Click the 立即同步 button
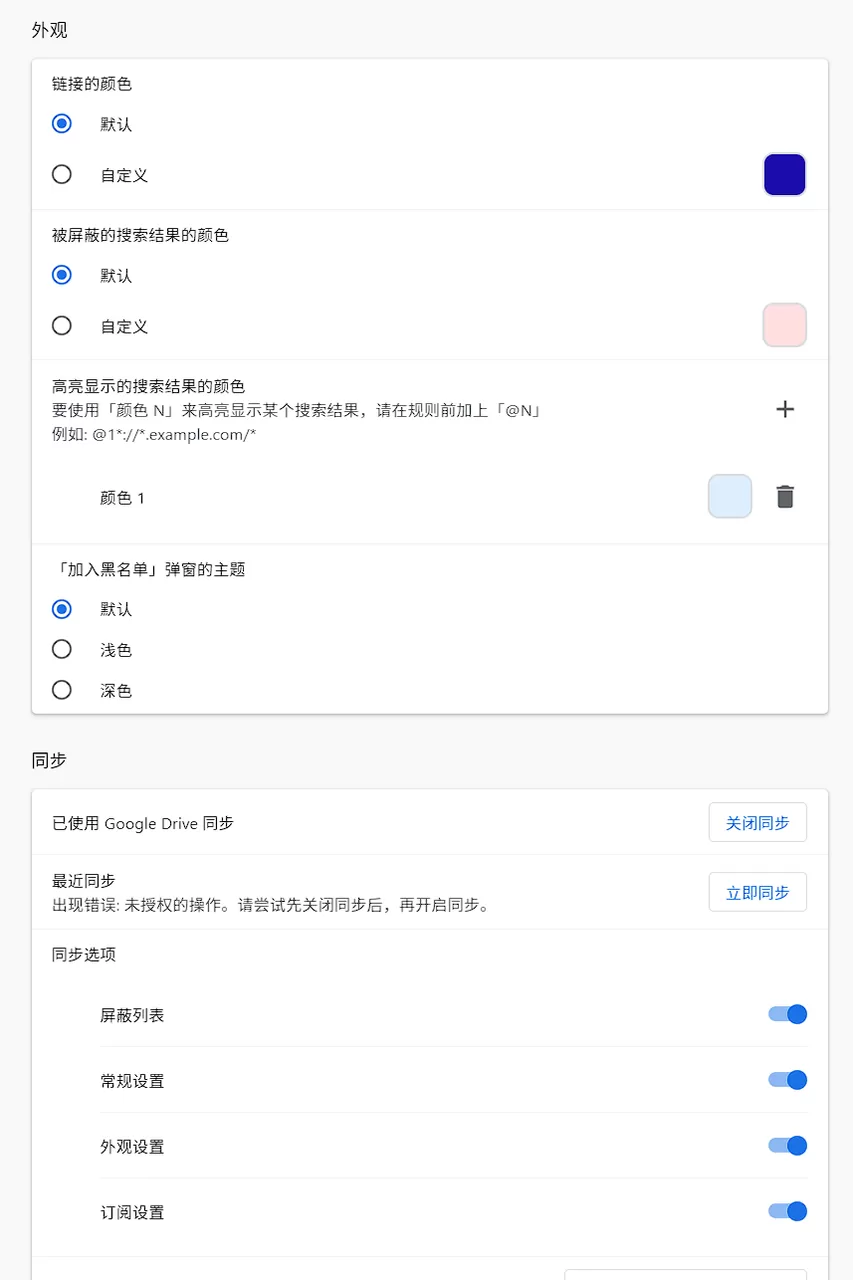The width and height of the screenshot is (853, 1280). point(757,892)
